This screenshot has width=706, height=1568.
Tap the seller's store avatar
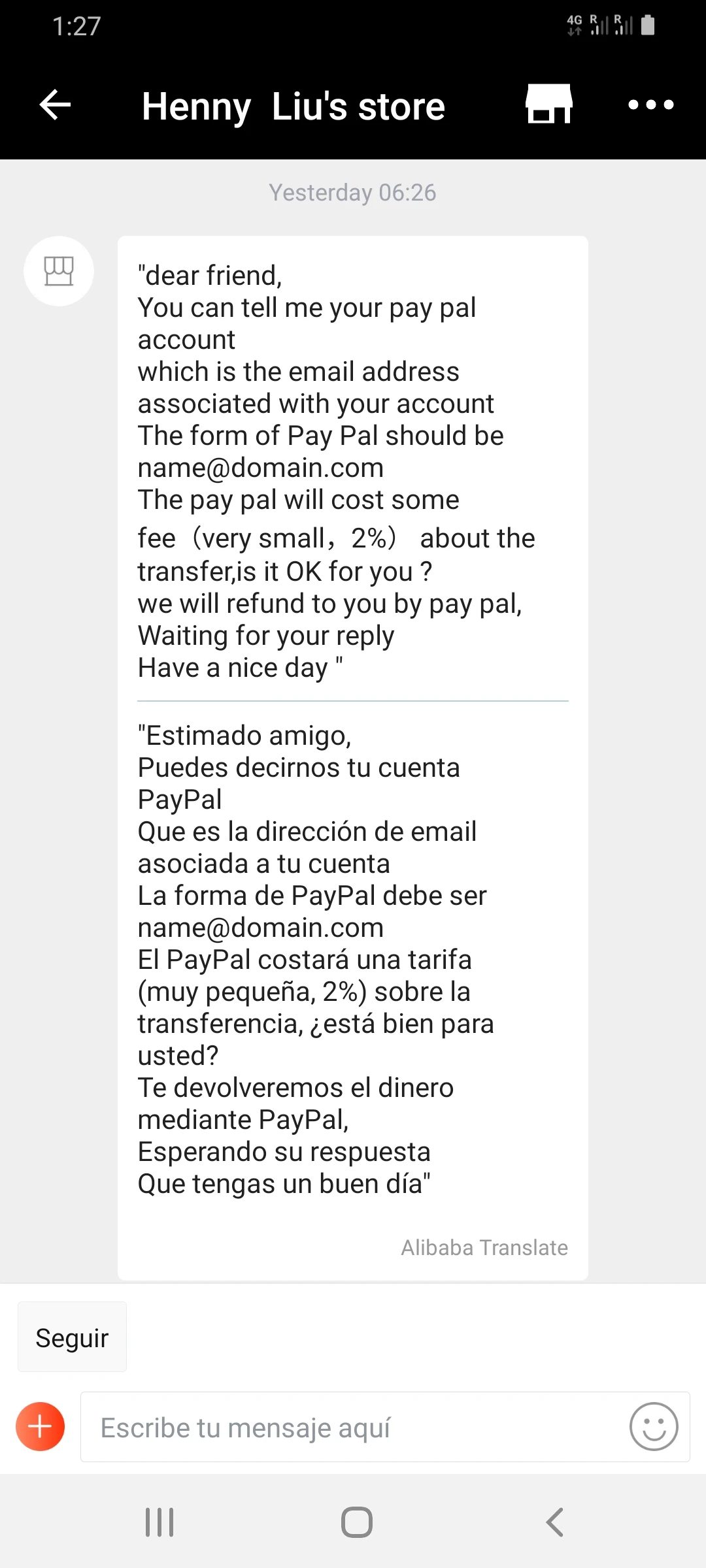[x=59, y=271]
